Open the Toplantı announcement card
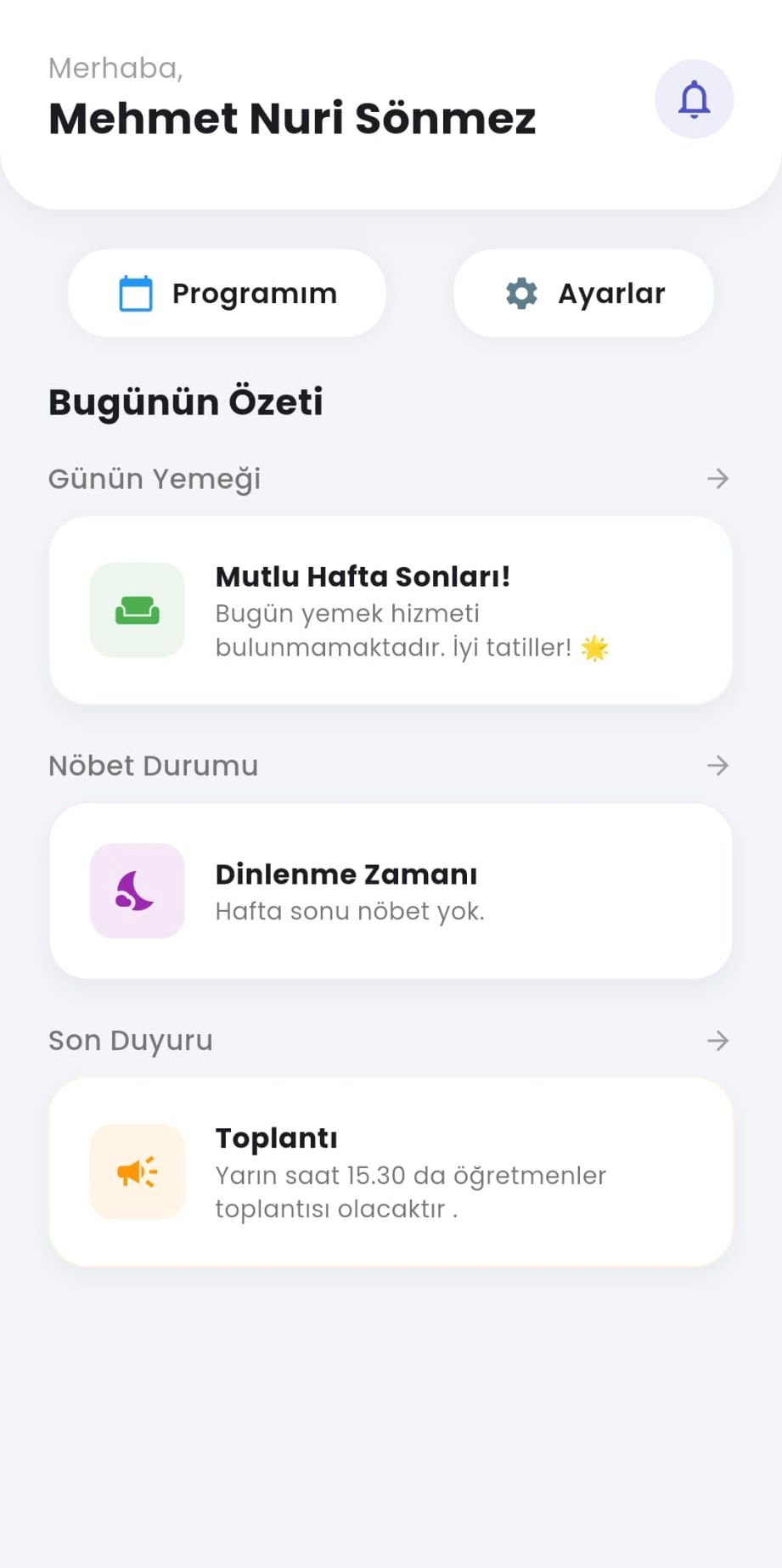The image size is (782, 1568). 391,1172
